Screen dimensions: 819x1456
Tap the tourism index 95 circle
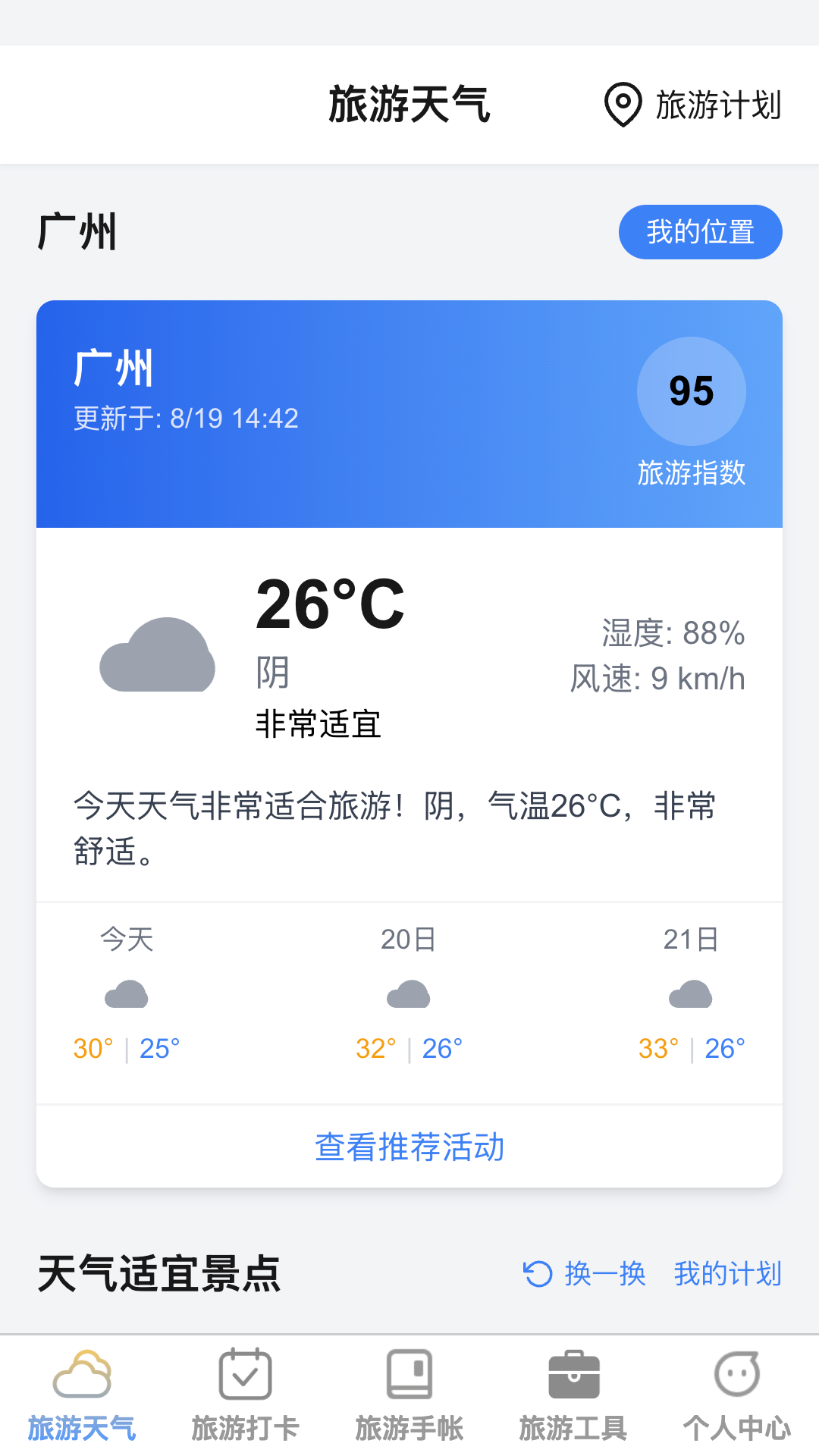(692, 391)
